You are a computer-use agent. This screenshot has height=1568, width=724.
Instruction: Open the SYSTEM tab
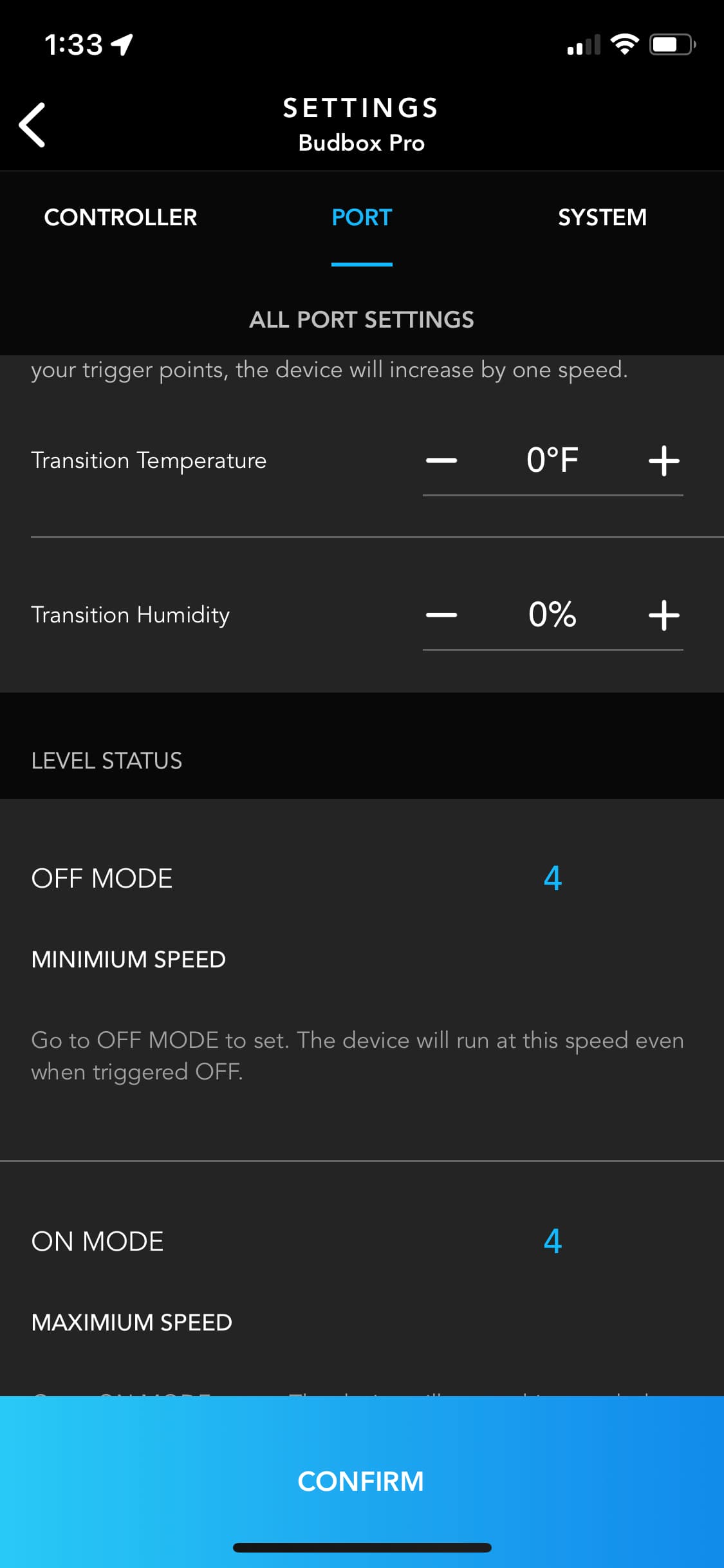coord(602,218)
